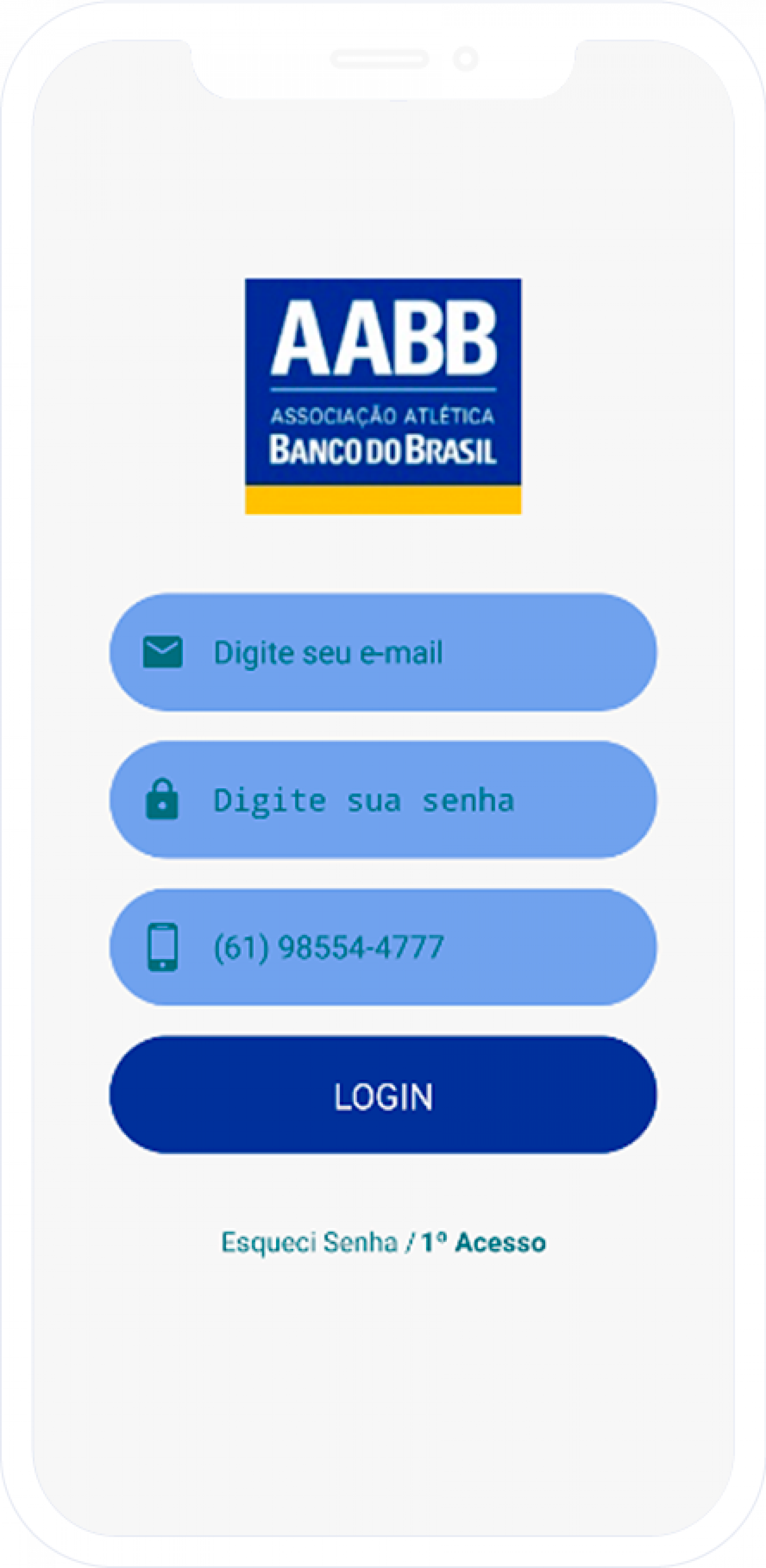Image resolution: width=766 pixels, height=1568 pixels.
Task: Tap the phone number field
Action: click(x=382, y=947)
